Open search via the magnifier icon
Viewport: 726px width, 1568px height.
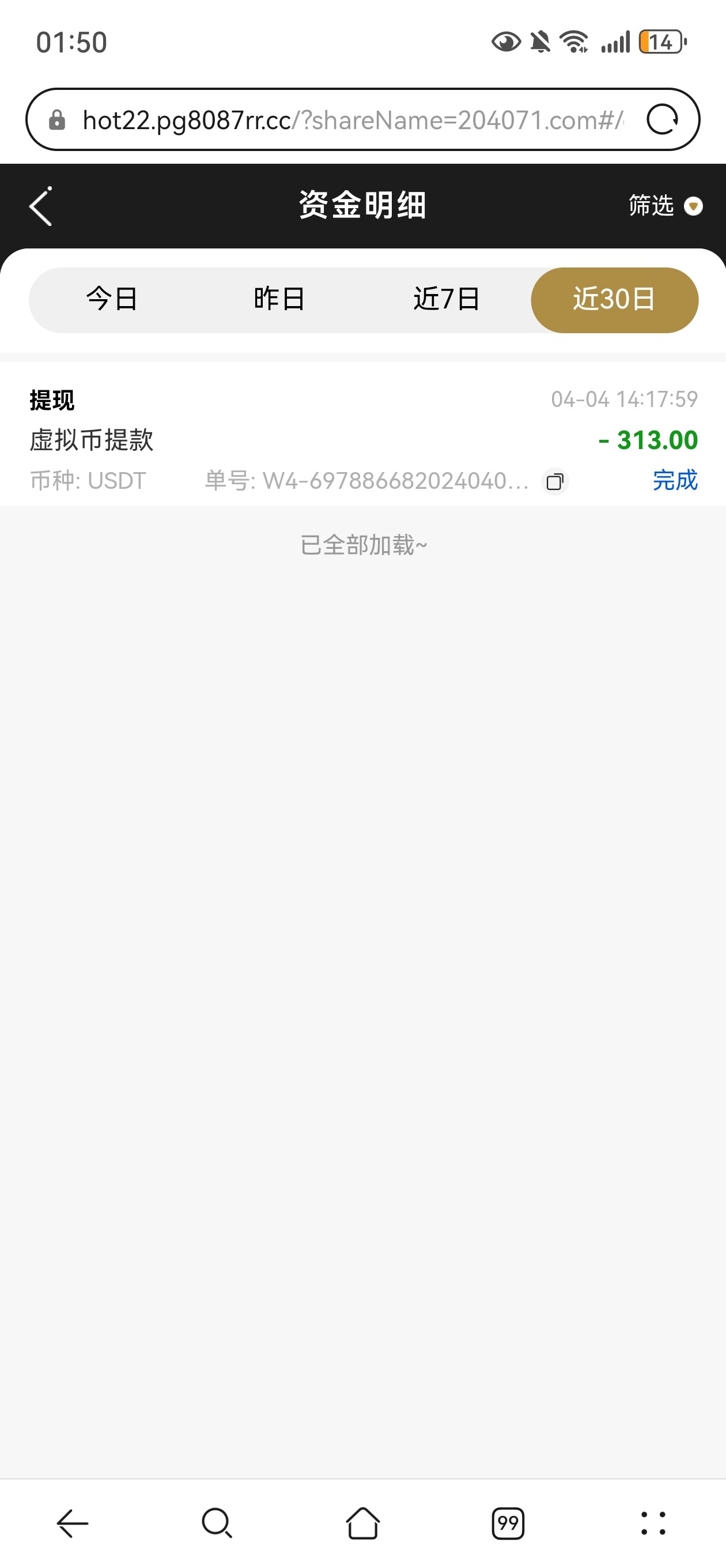[x=217, y=1524]
